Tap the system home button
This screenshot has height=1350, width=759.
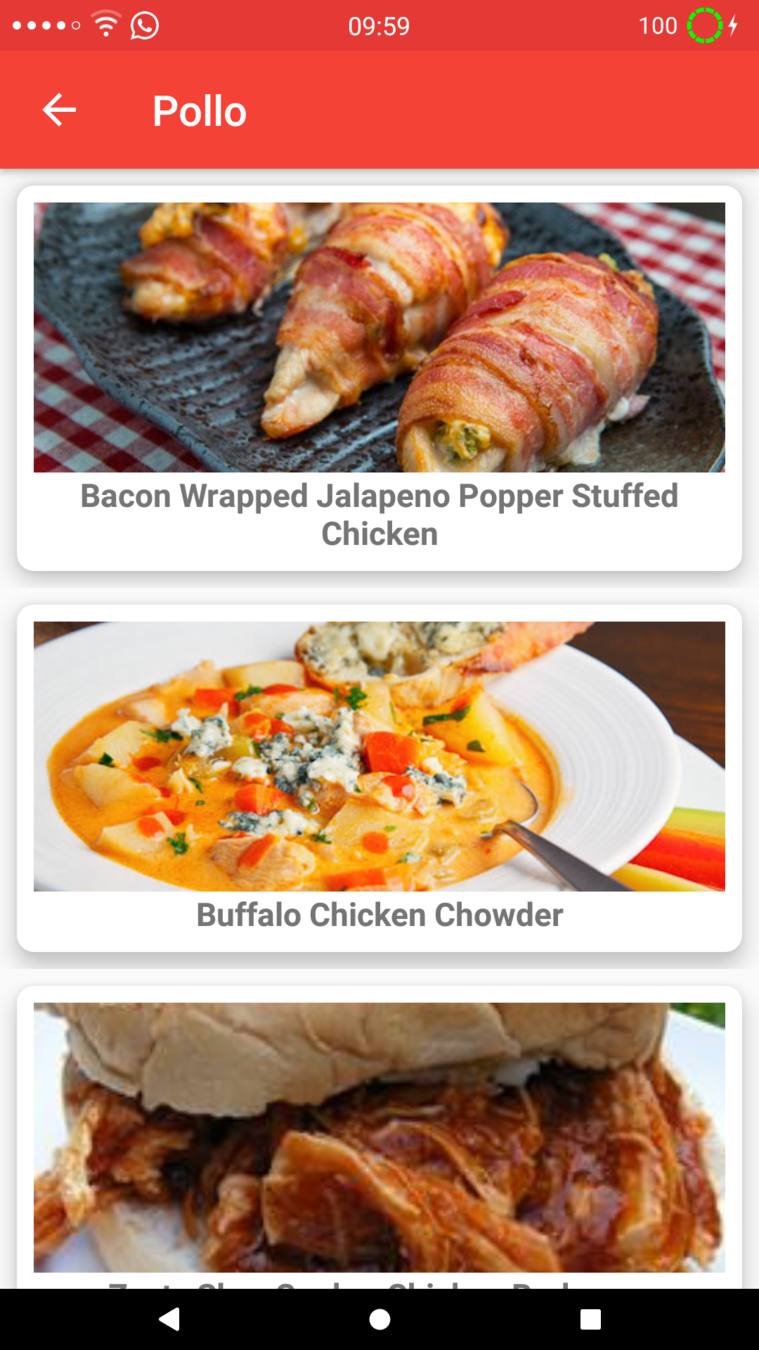coord(379,1319)
